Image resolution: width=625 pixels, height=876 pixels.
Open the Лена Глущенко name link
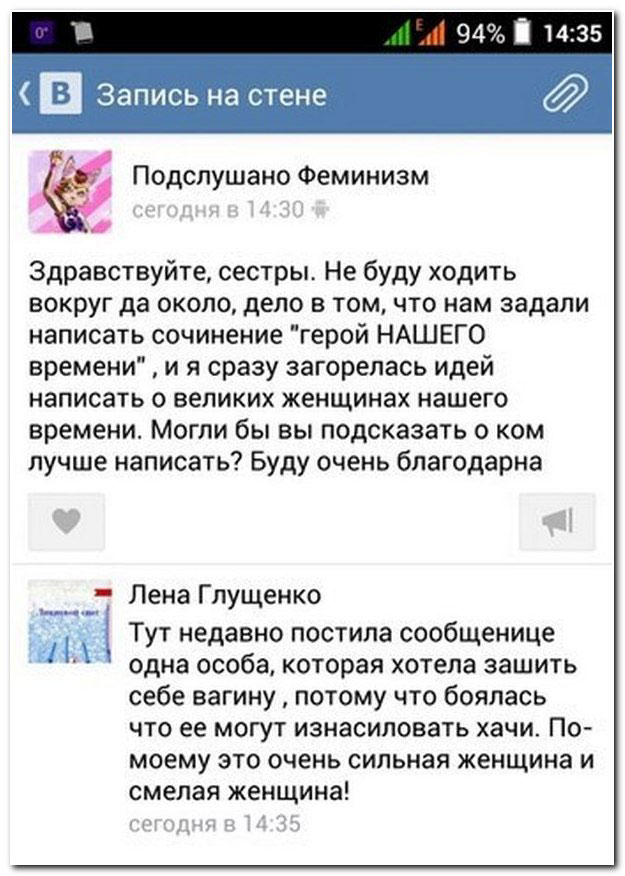coord(226,596)
